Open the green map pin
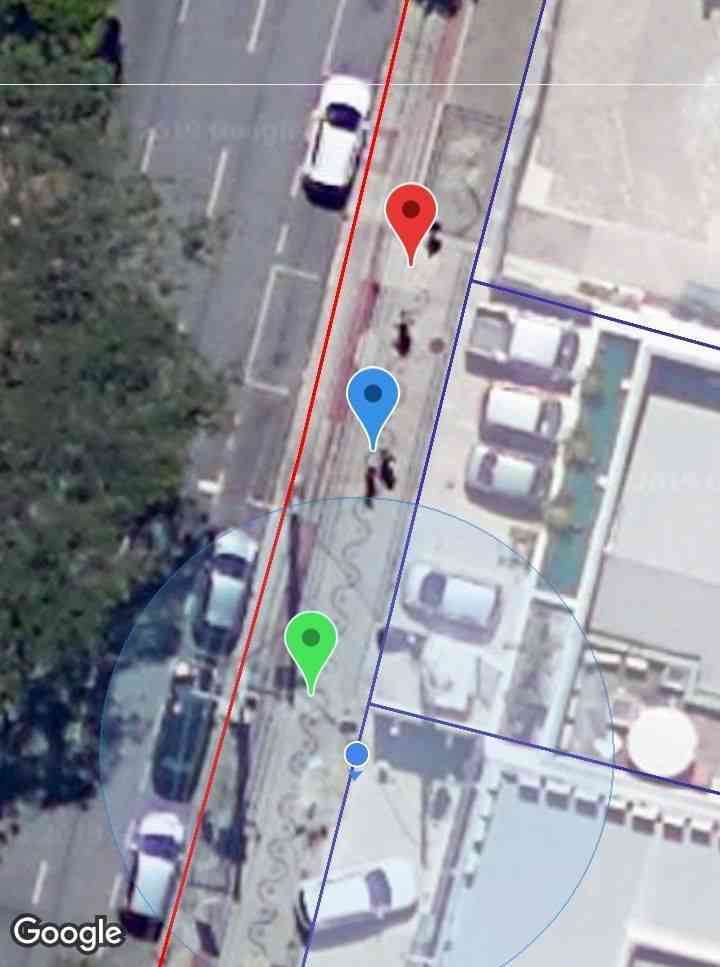 click(311, 643)
